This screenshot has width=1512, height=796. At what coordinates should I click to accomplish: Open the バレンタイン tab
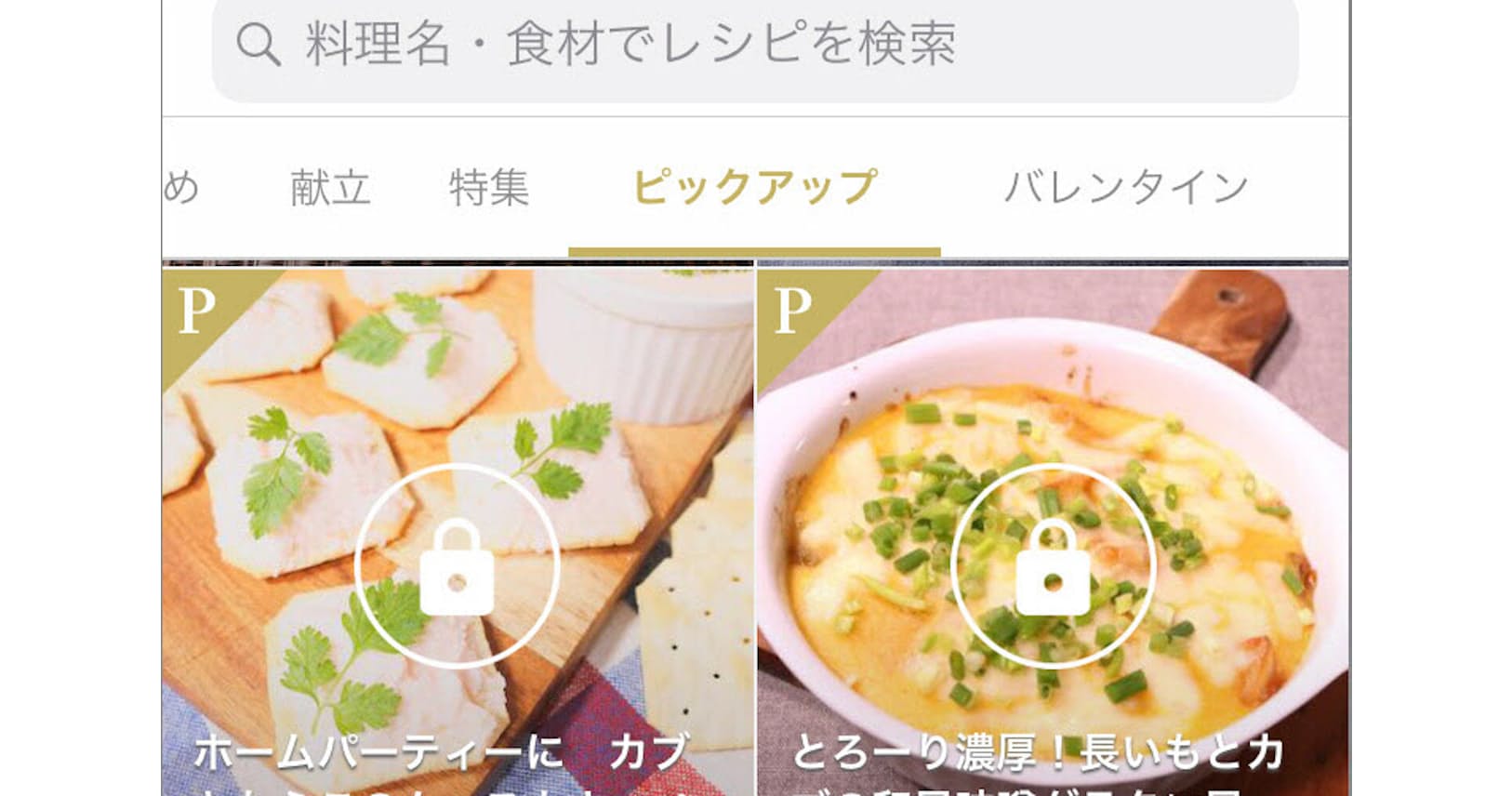click(1125, 188)
